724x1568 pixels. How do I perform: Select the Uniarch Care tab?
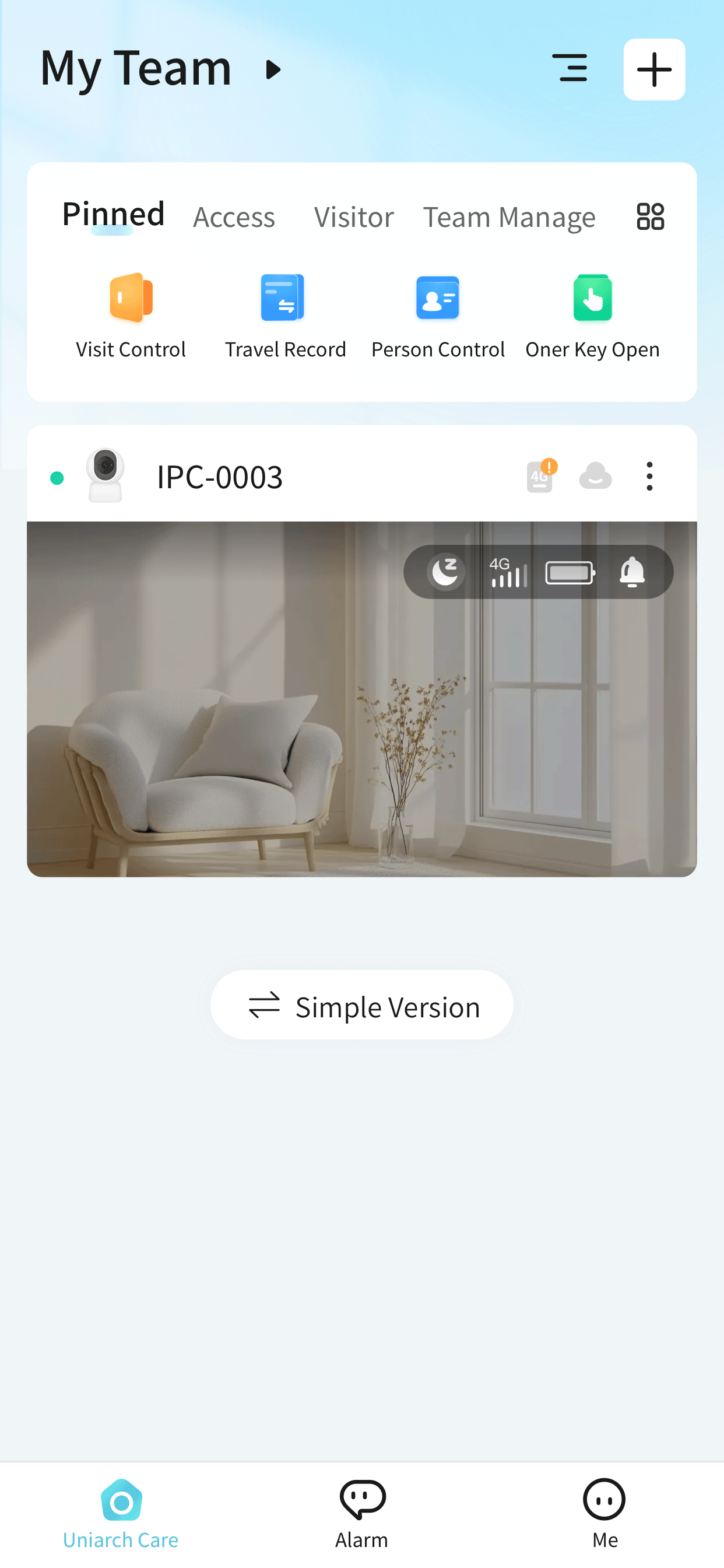click(x=121, y=1513)
